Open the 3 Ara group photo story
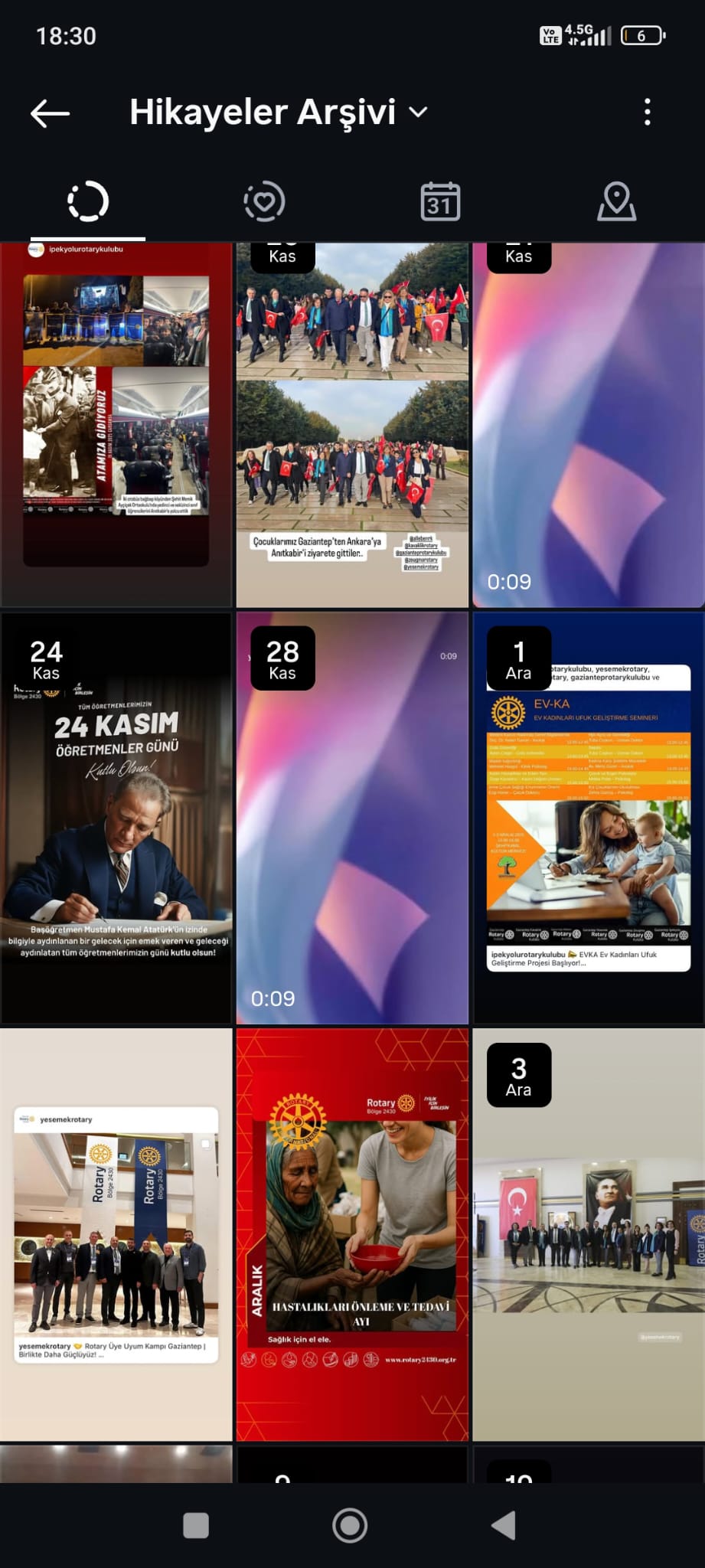Image resolution: width=705 pixels, height=1568 pixels. [588, 1233]
